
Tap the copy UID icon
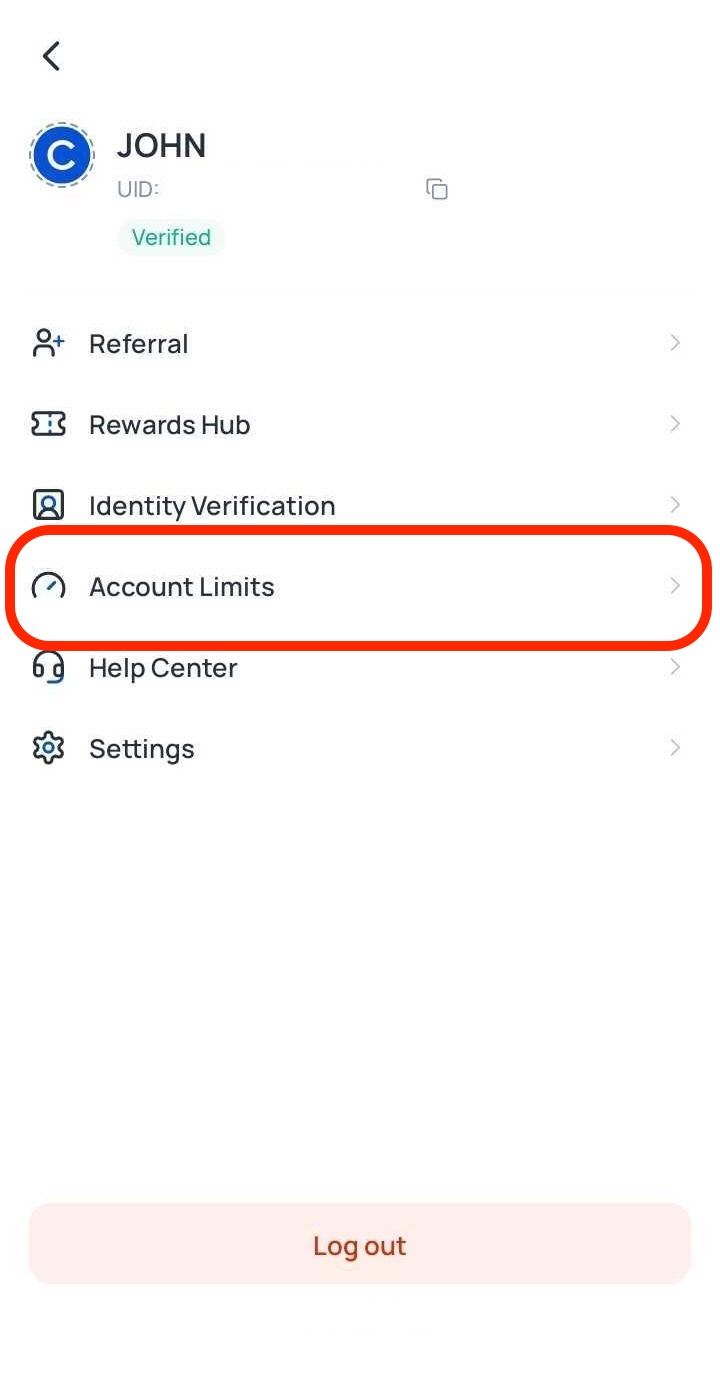[x=436, y=189]
